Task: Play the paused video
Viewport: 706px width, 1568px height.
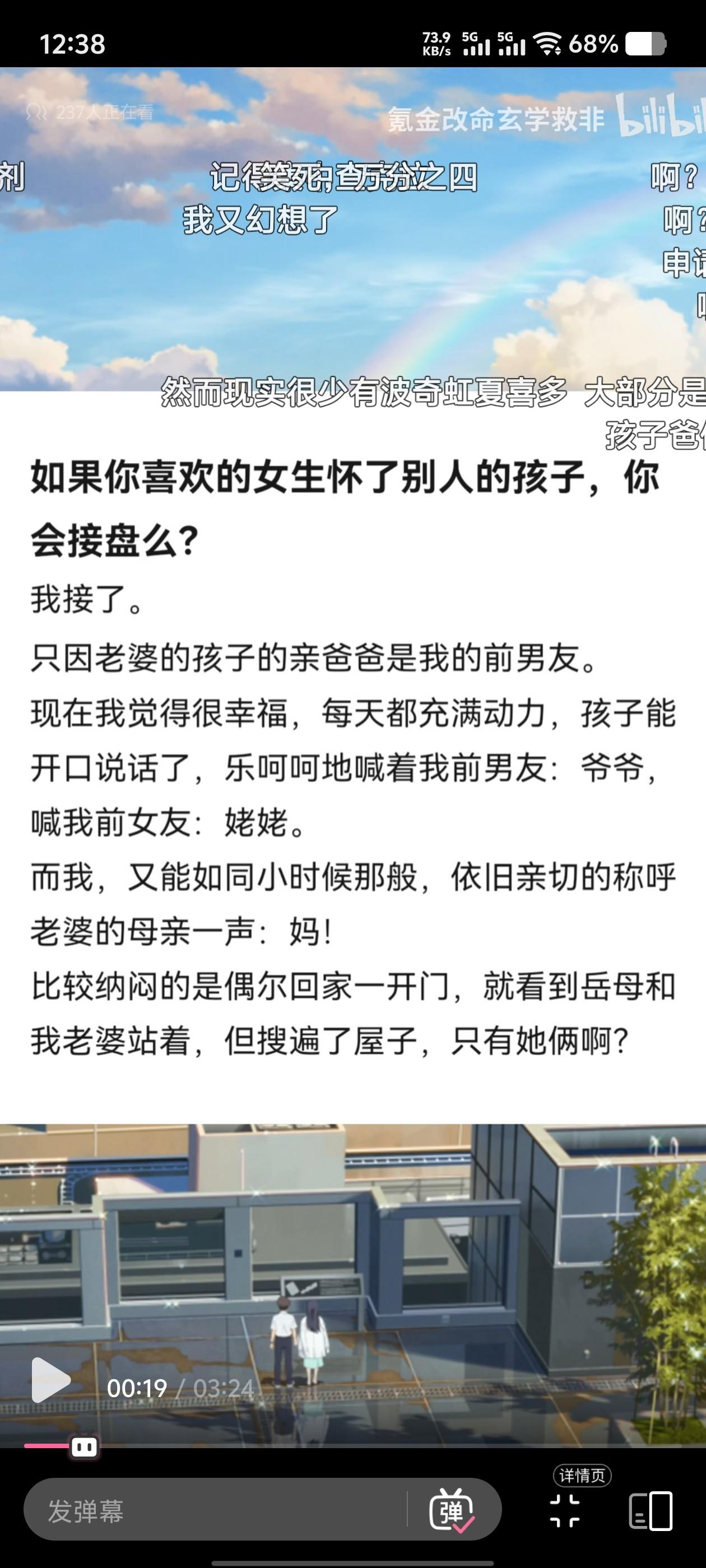Action: coord(50,1380)
